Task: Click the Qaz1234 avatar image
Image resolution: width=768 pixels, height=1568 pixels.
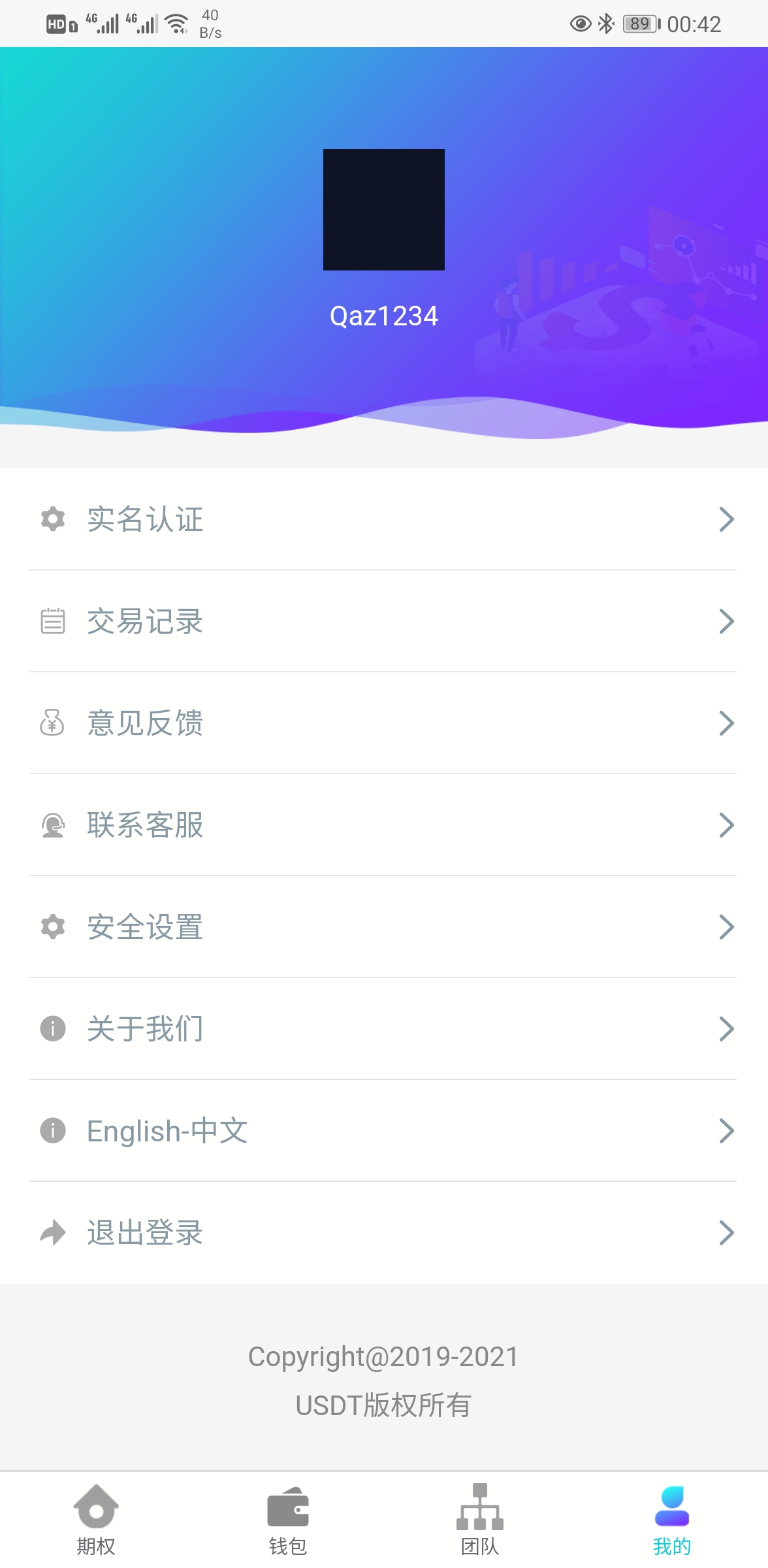Action: [x=384, y=210]
